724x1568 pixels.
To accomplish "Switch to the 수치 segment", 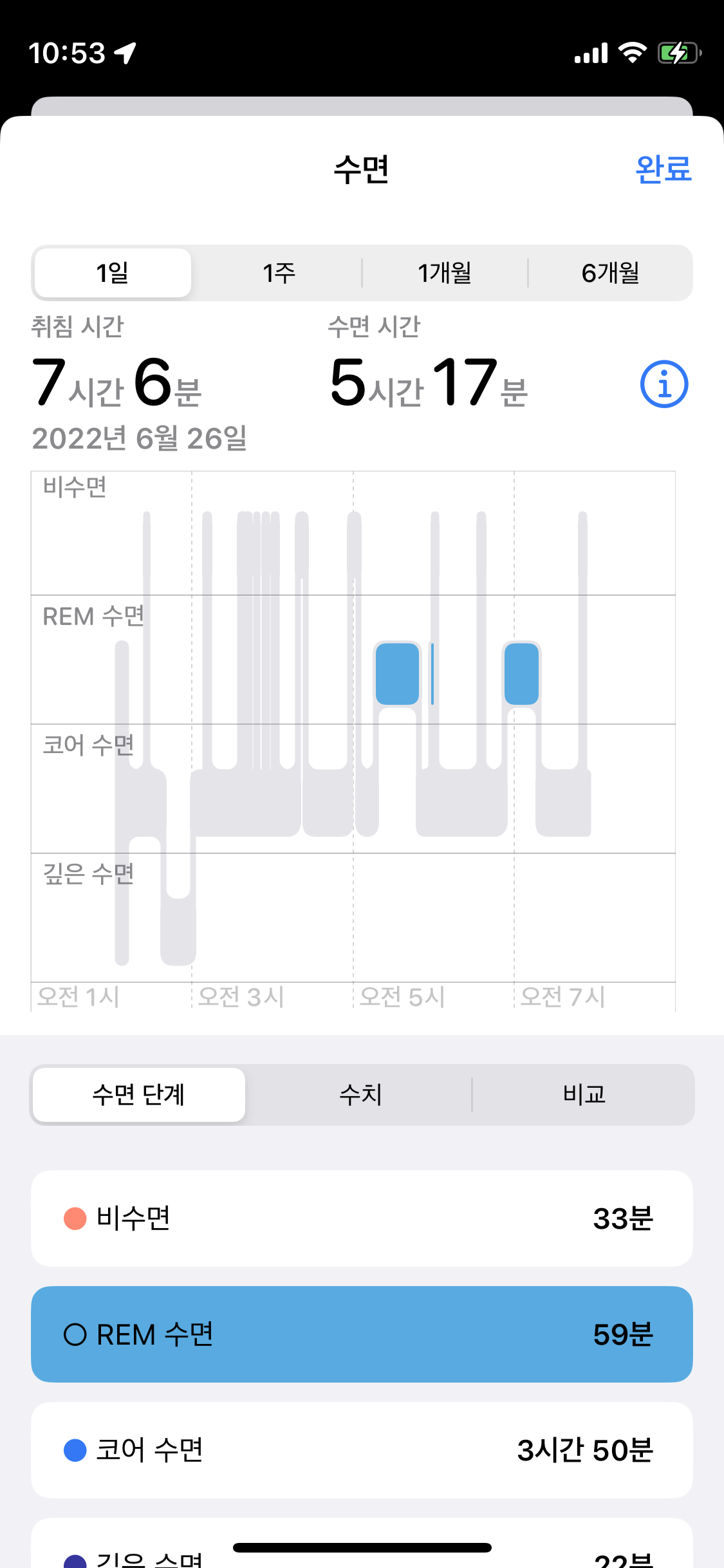I will 361,1094.
